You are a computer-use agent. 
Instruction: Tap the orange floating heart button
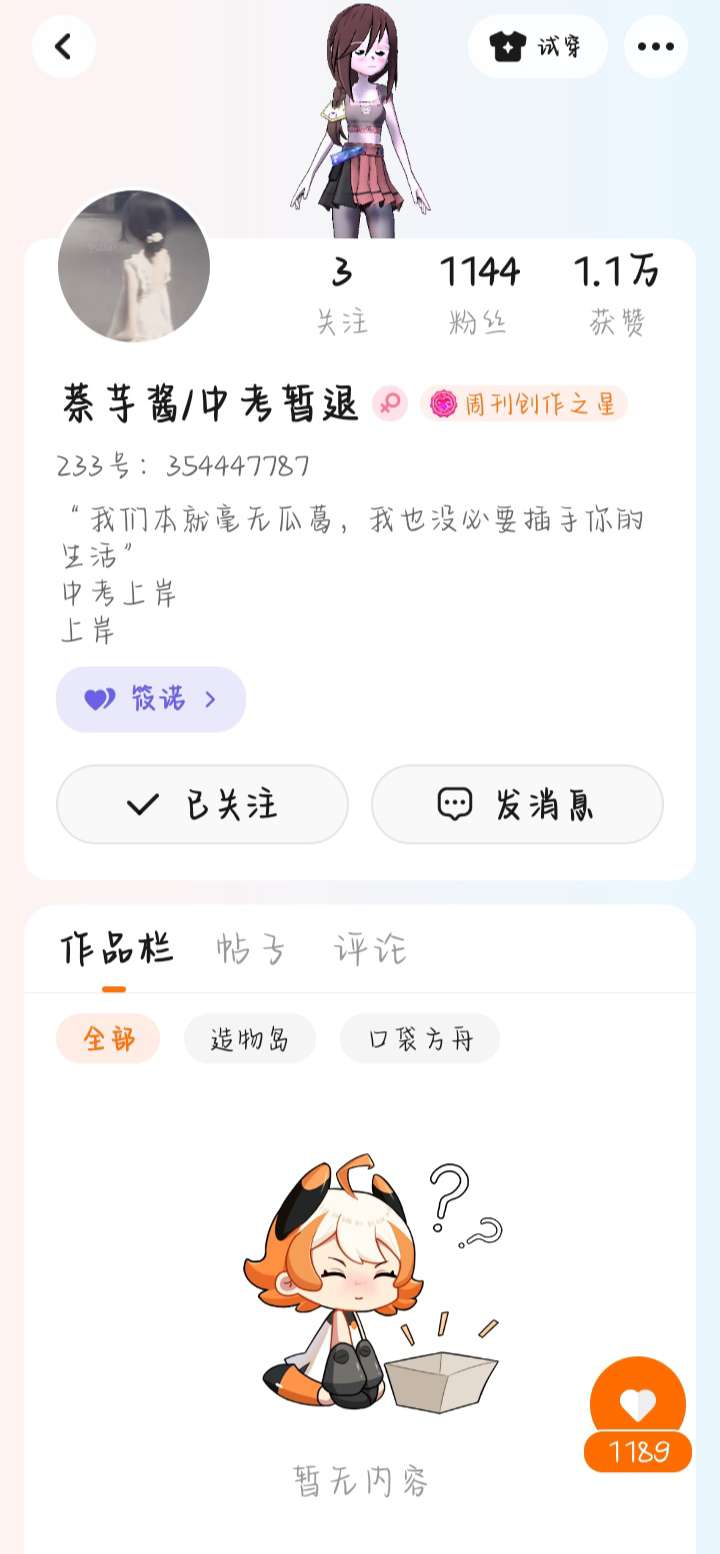638,1405
